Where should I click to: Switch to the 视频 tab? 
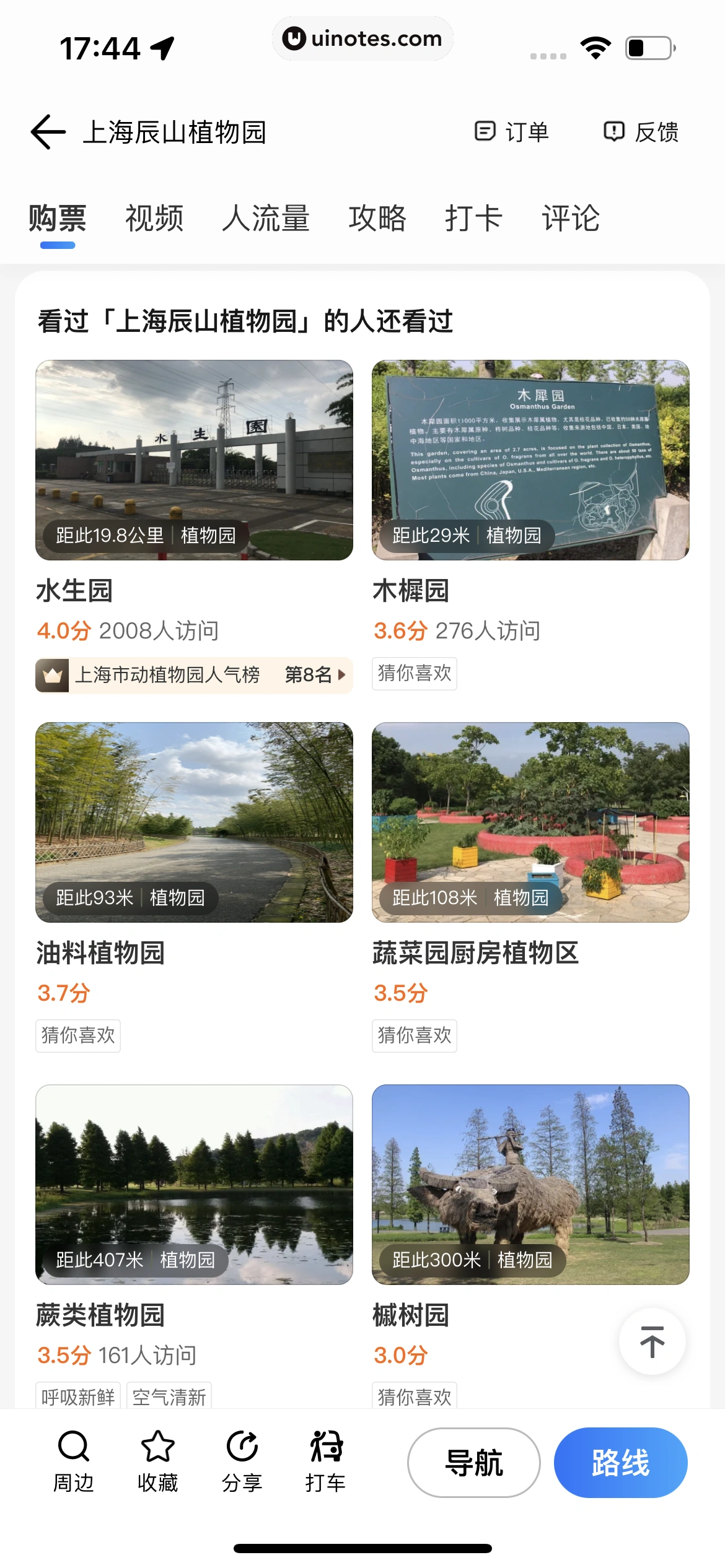[154, 218]
